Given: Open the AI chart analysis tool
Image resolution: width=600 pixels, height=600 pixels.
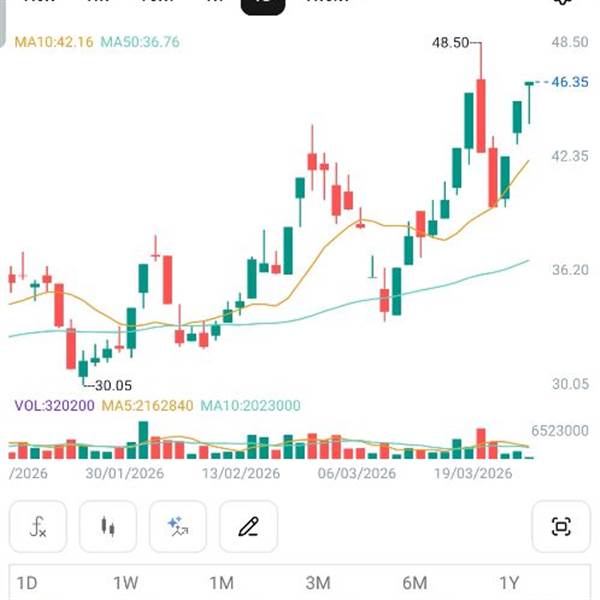Looking at the screenshot, I should click(178, 527).
